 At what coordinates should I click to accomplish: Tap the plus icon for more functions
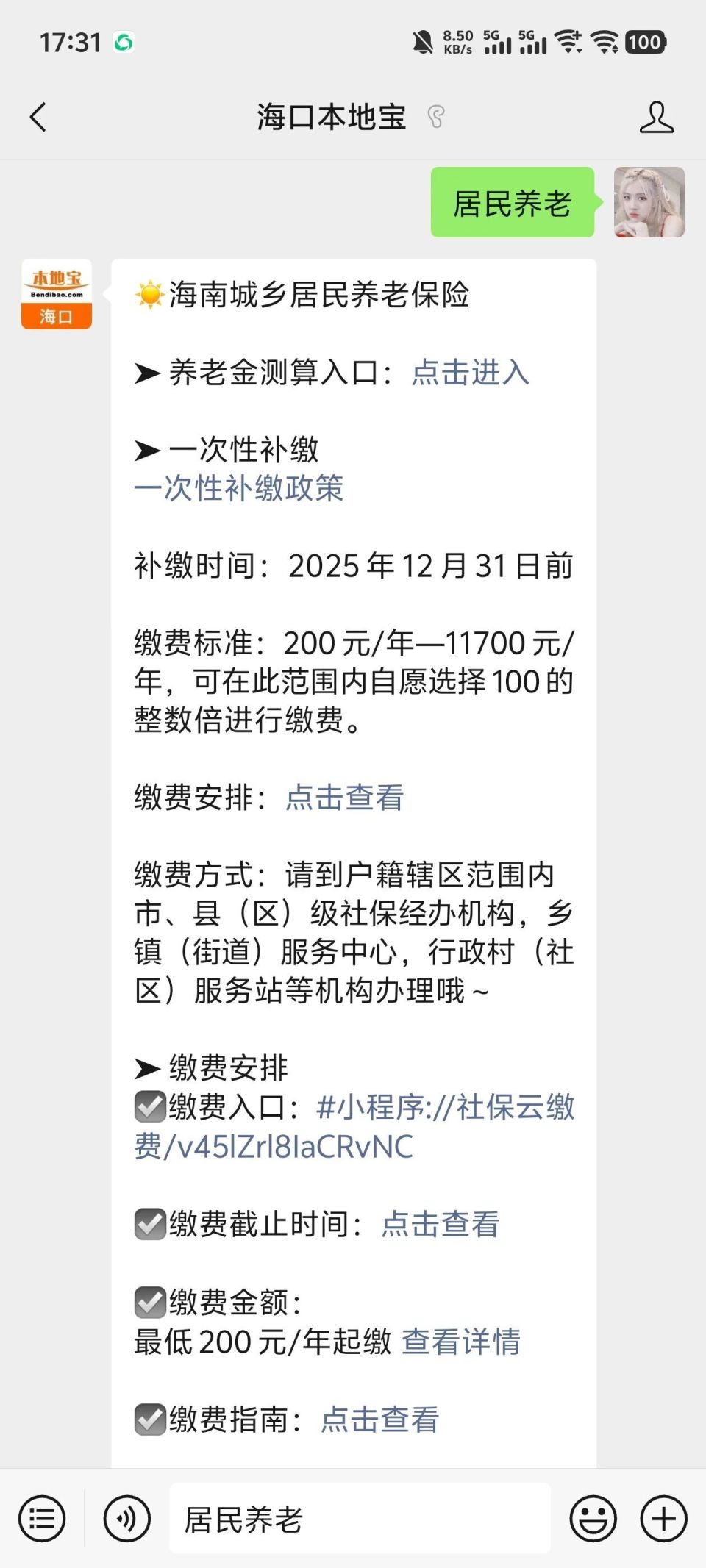coord(662,1518)
